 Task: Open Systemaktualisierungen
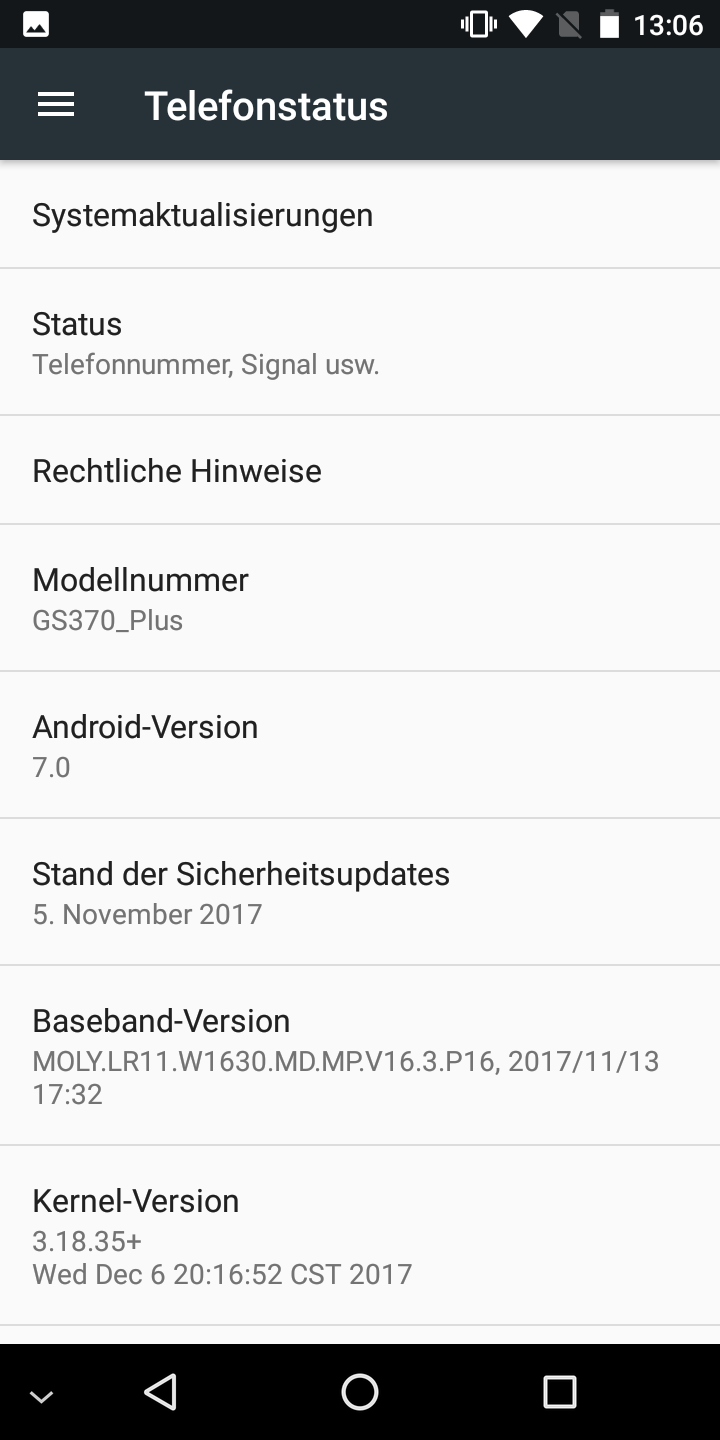(x=360, y=215)
